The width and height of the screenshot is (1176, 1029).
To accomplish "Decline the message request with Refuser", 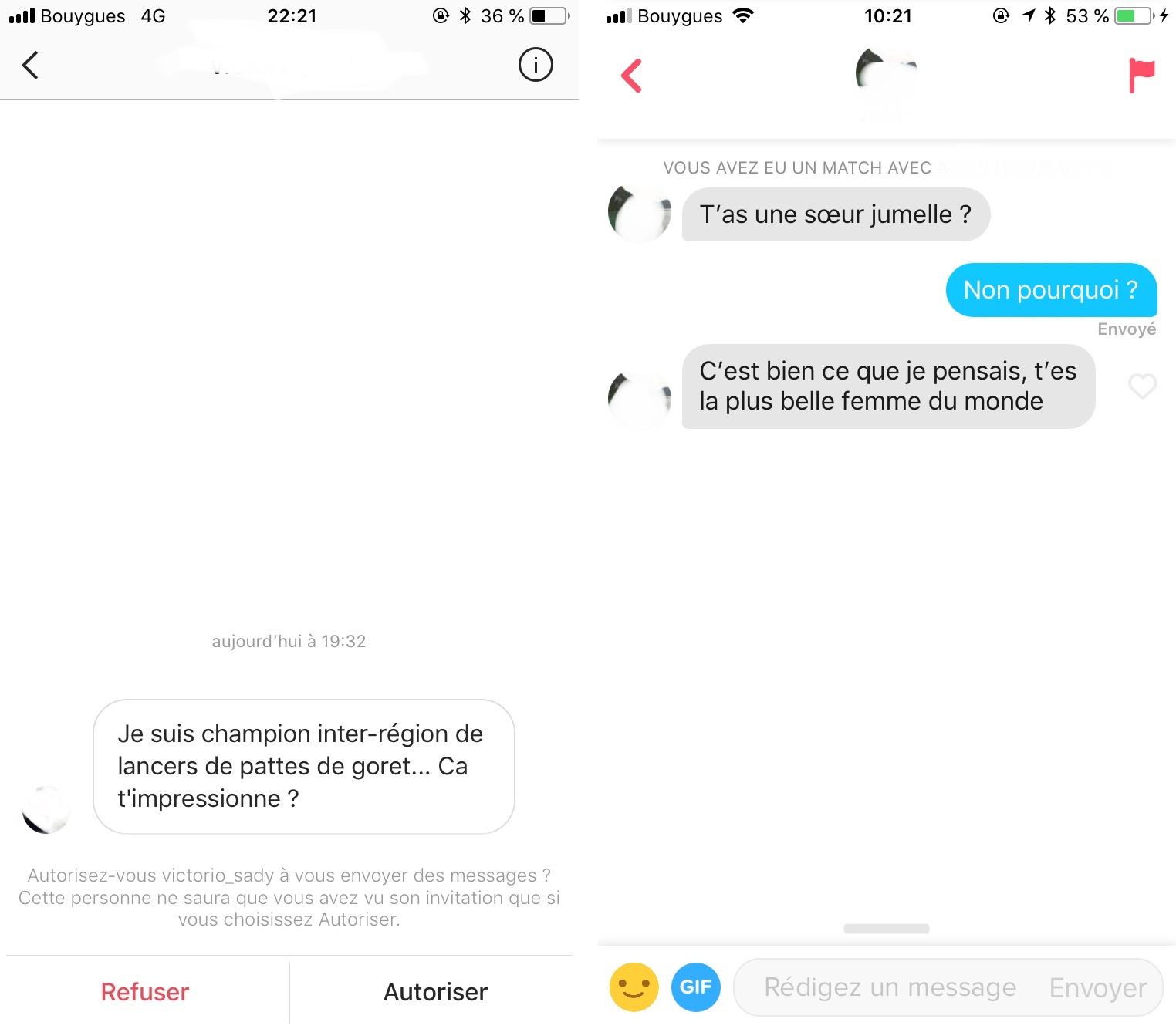I will (x=145, y=992).
